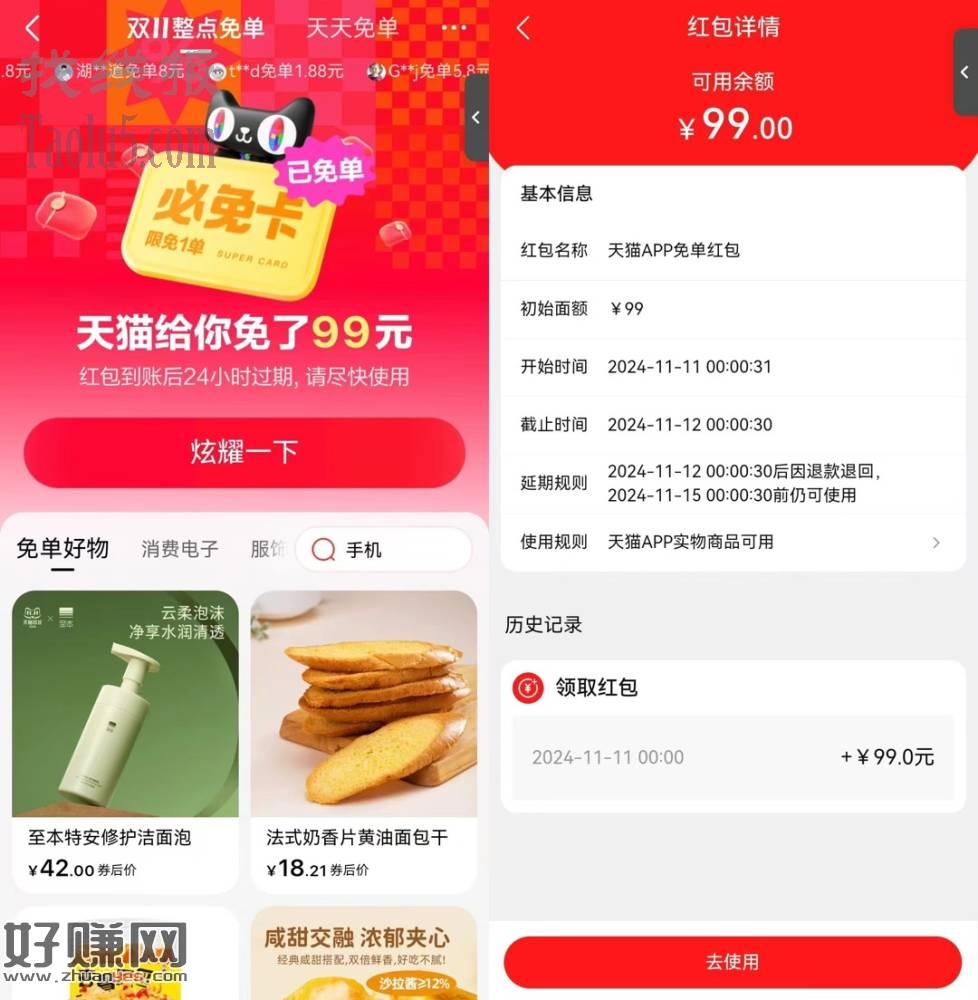Open the 手机 search box
This screenshot has width=978, height=1000.
click(x=383, y=550)
